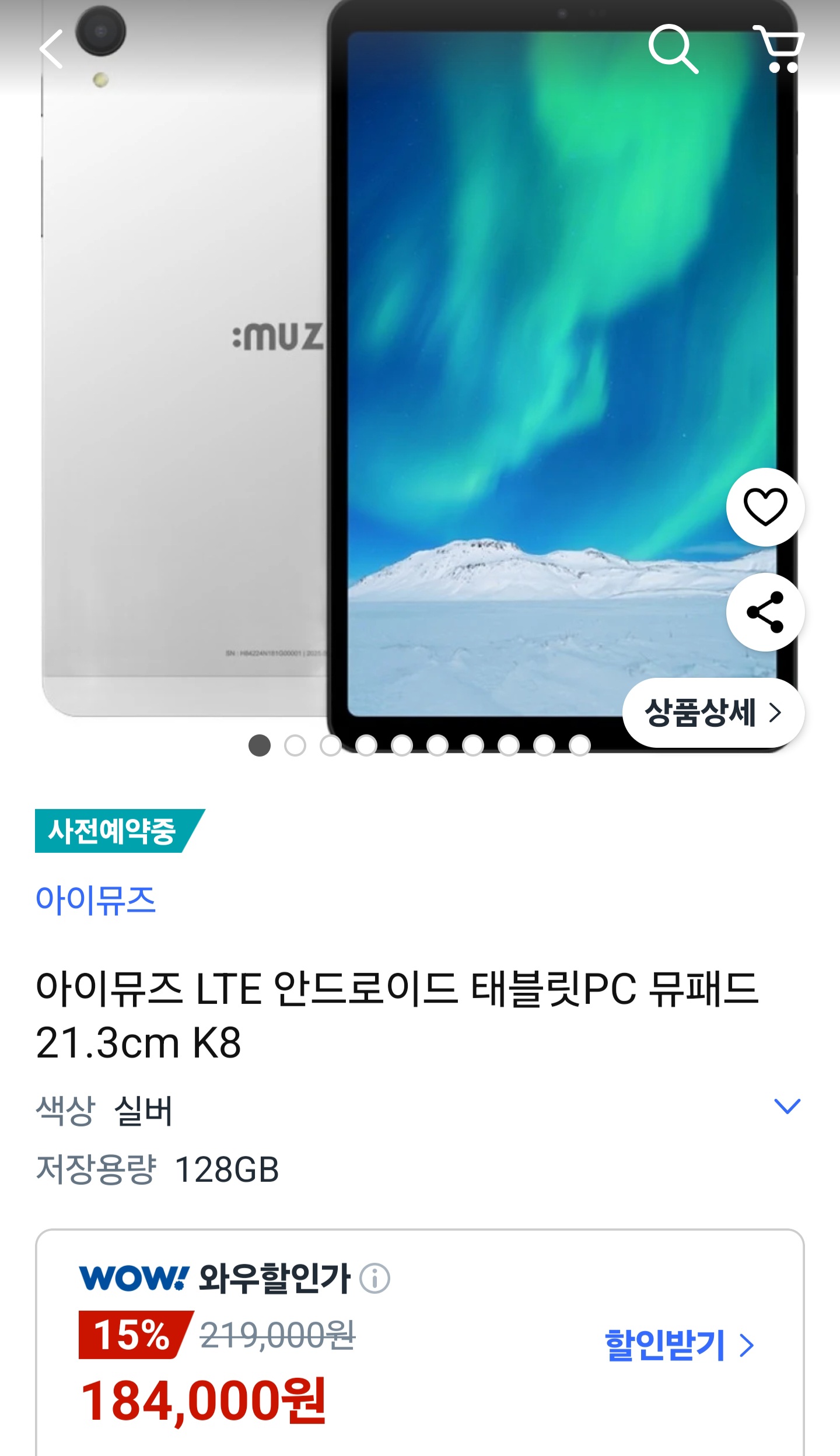Expand the color and storage options chevron
Viewport: 840px width, 1456px height.
tap(787, 1106)
